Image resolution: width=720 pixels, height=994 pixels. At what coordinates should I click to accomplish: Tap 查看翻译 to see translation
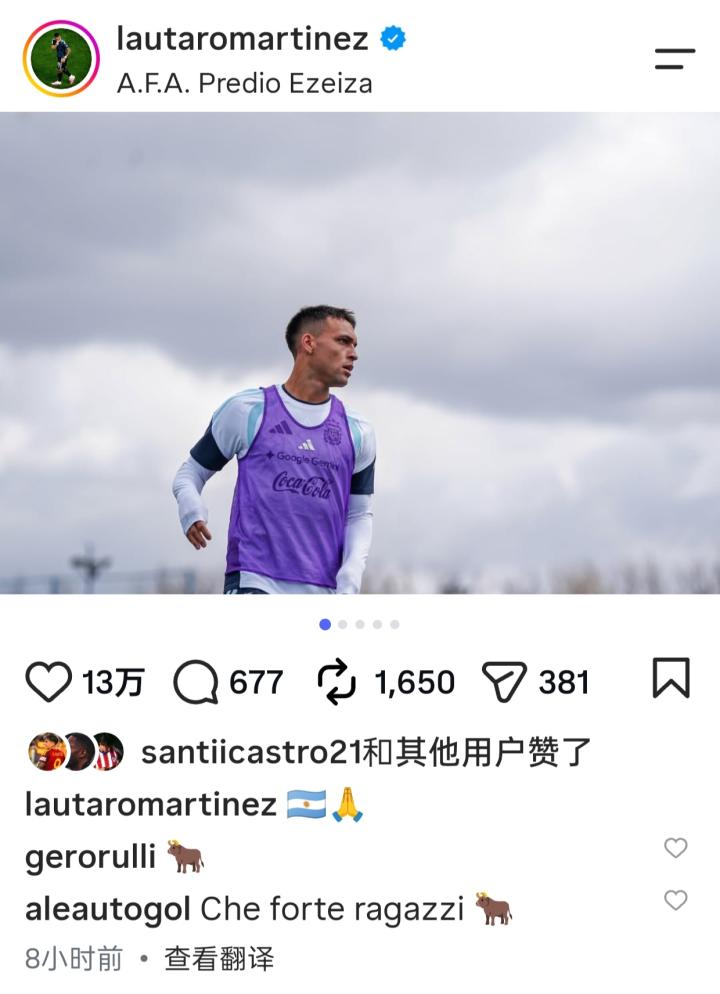(x=219, y=958)
